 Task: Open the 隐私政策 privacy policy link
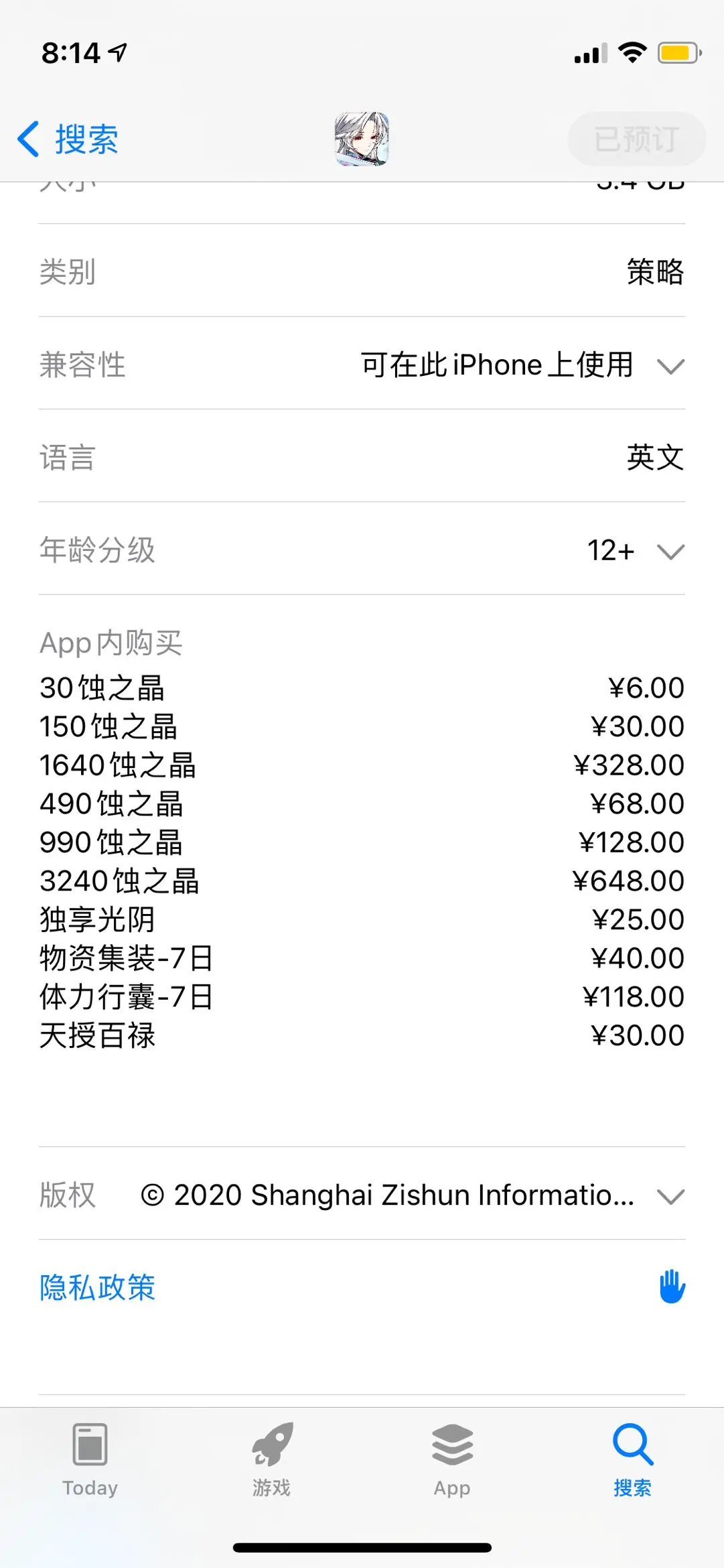click(98, 1287)
